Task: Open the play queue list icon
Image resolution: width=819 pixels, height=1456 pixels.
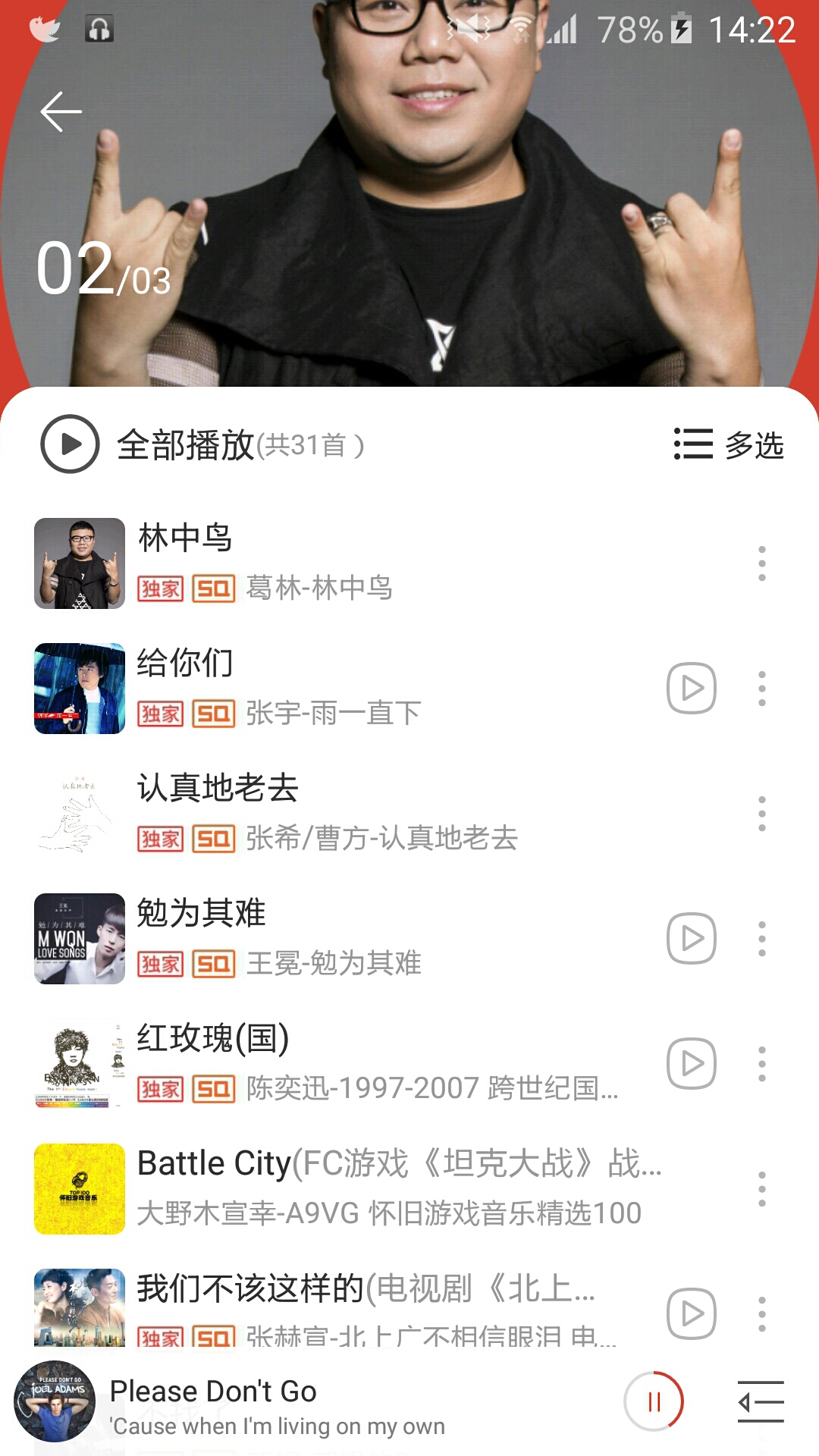Action: point(761,1401)
